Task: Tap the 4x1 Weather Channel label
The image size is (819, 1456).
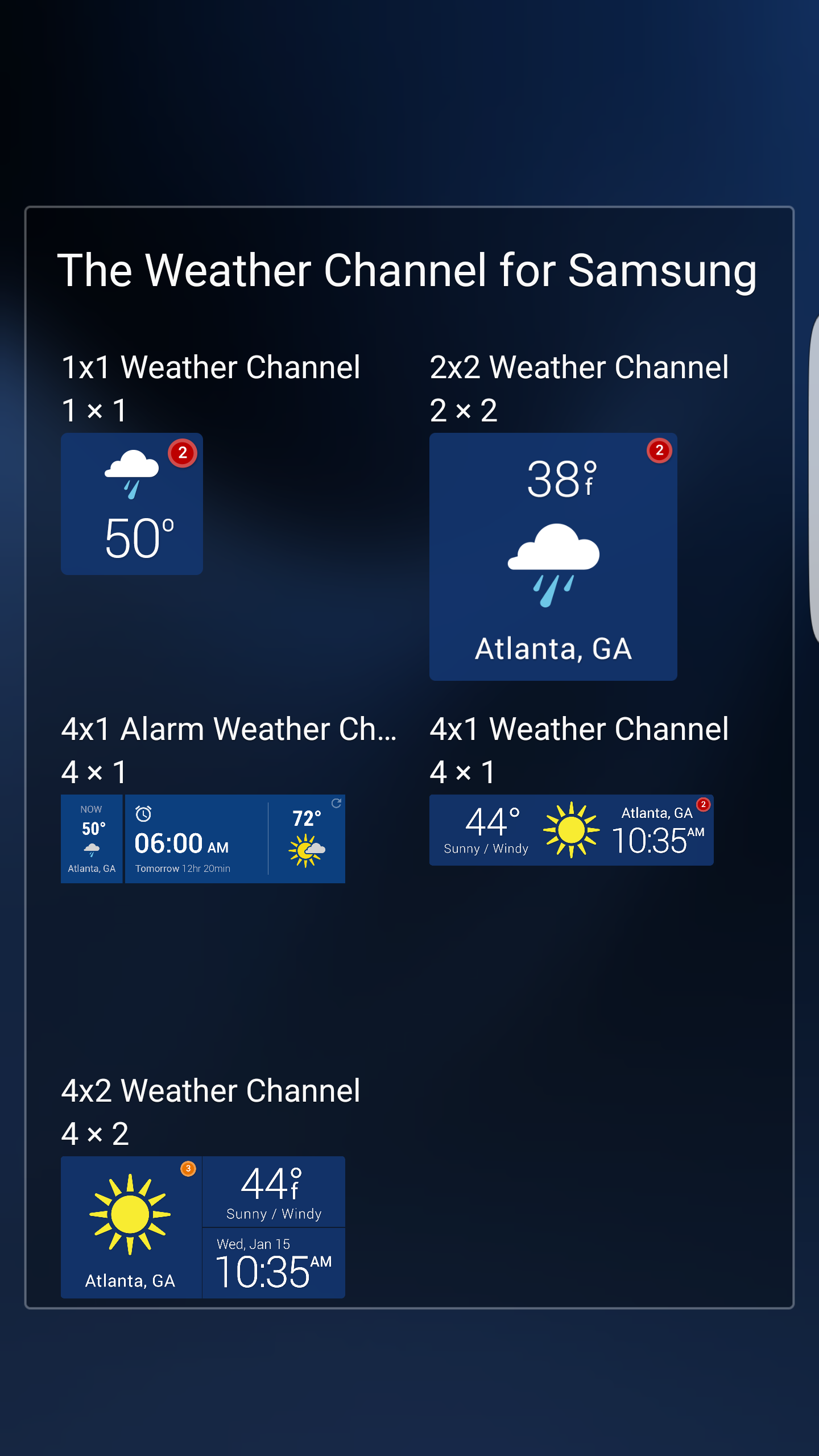Action: pyautogui.click(x=578, y=729)
